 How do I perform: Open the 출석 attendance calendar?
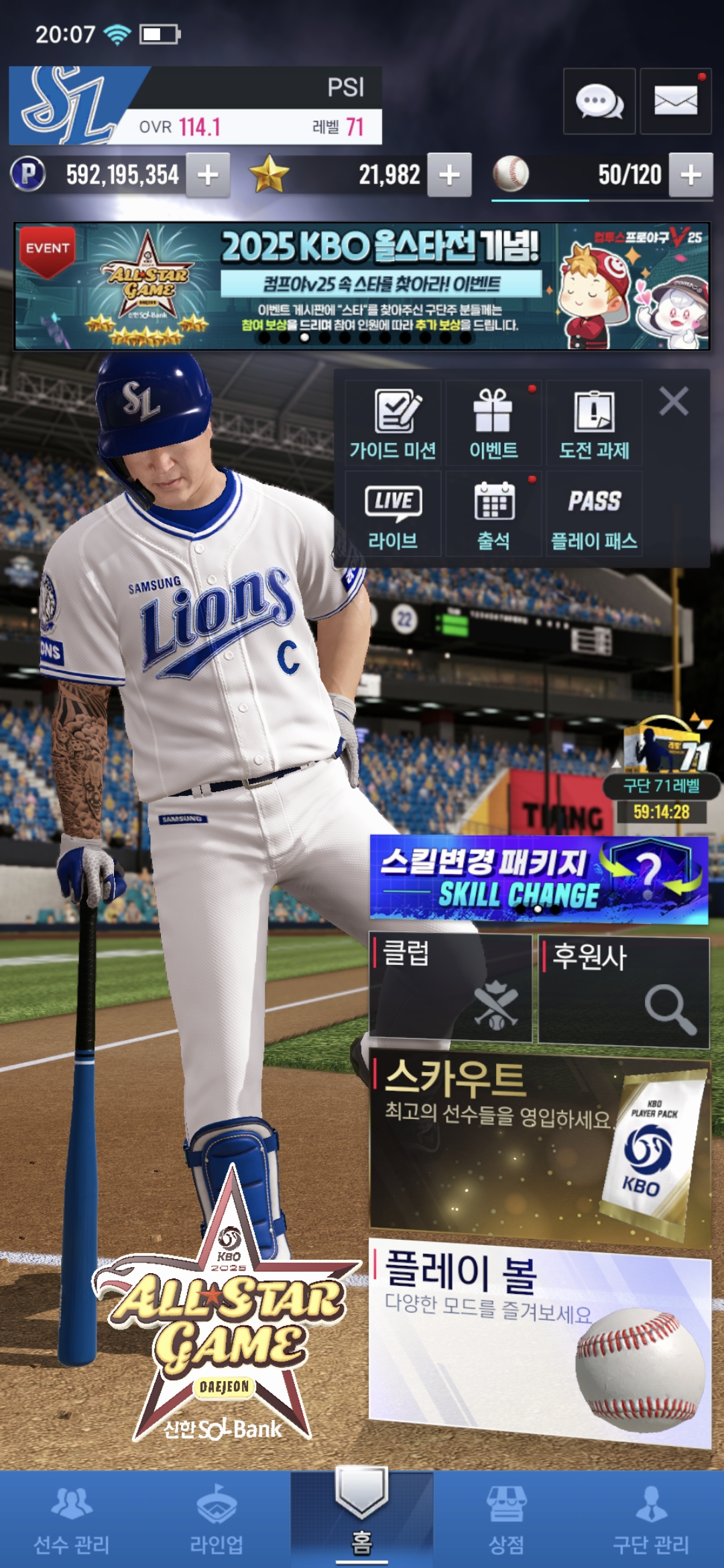(x=493, y=515)
